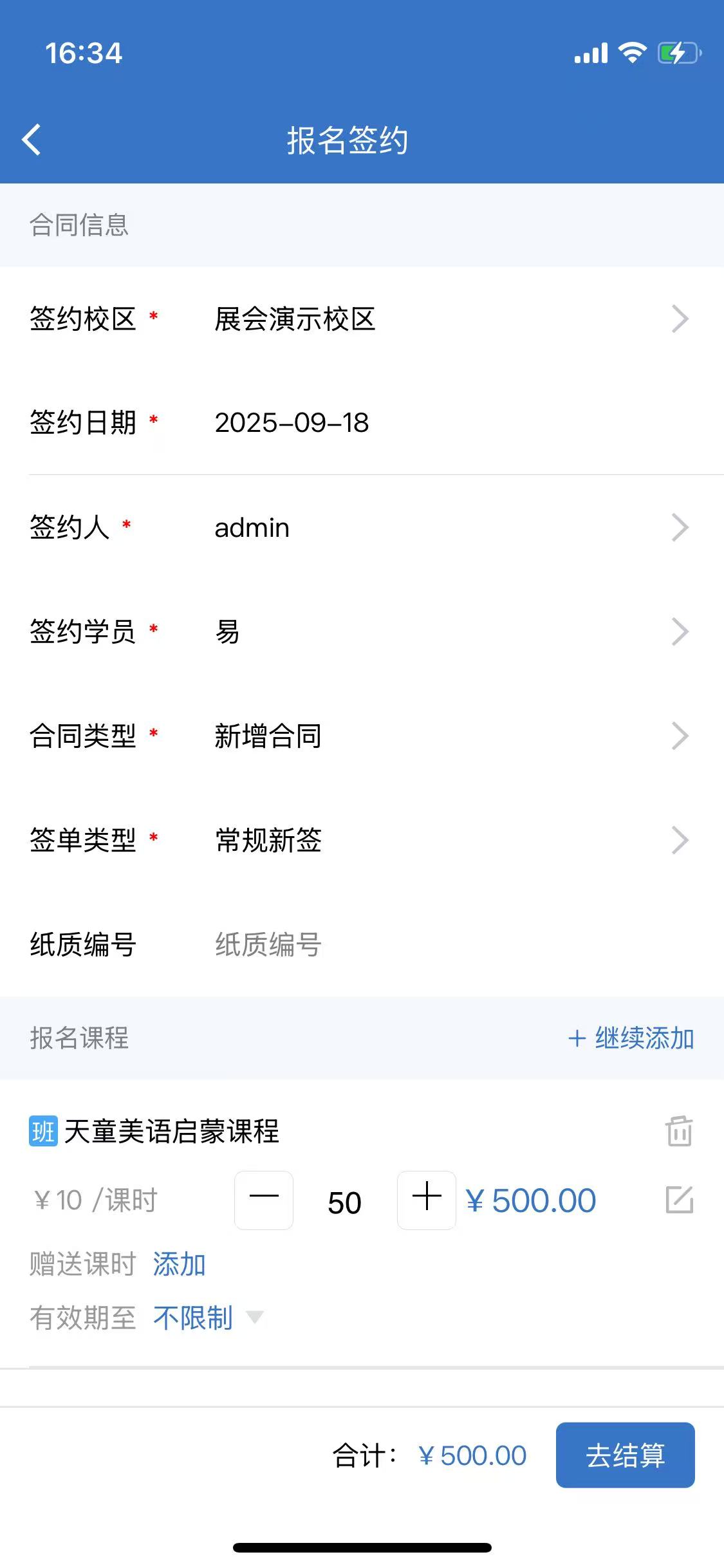Tap 去结算 to check out
724x1568 pixels.
pos(625,1455)
